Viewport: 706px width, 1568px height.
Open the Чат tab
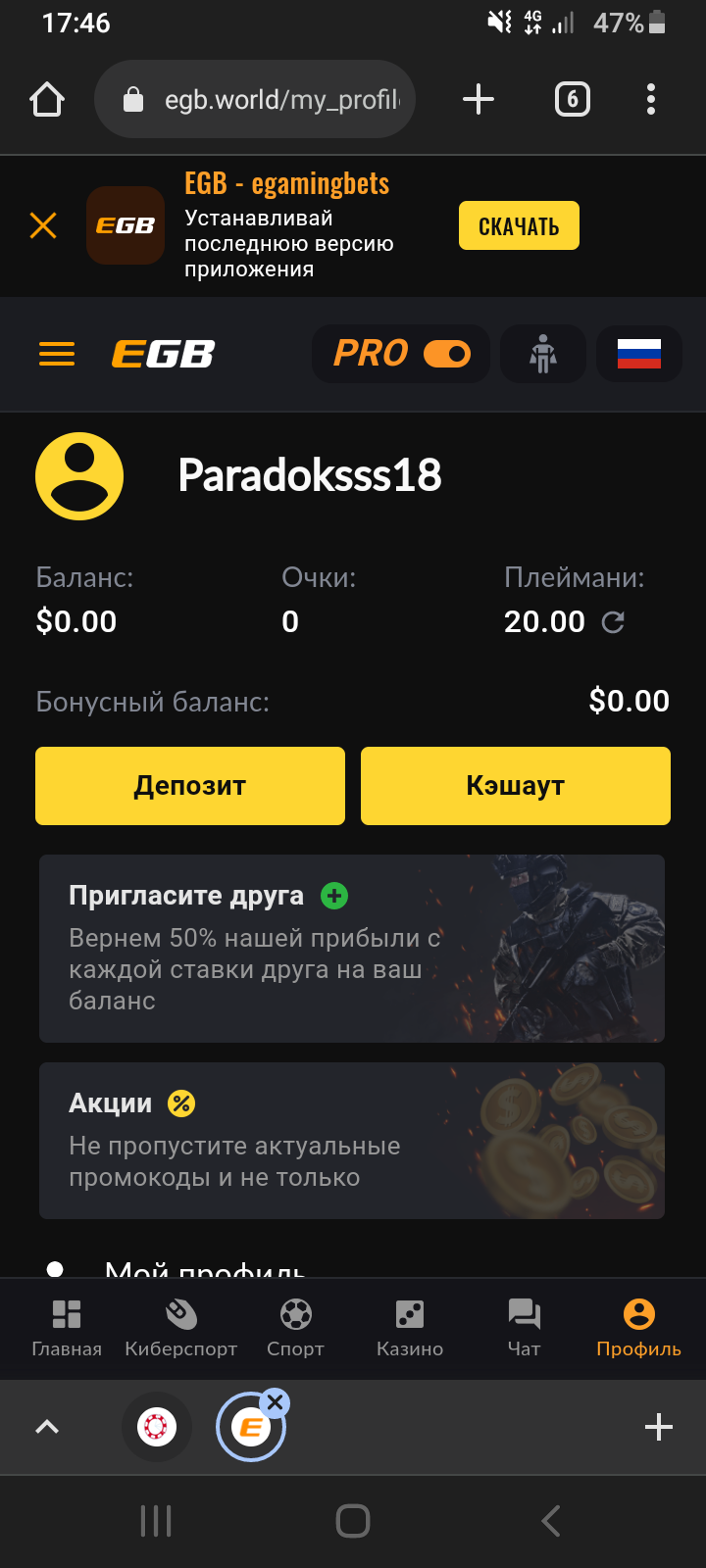click(525, 1329)
